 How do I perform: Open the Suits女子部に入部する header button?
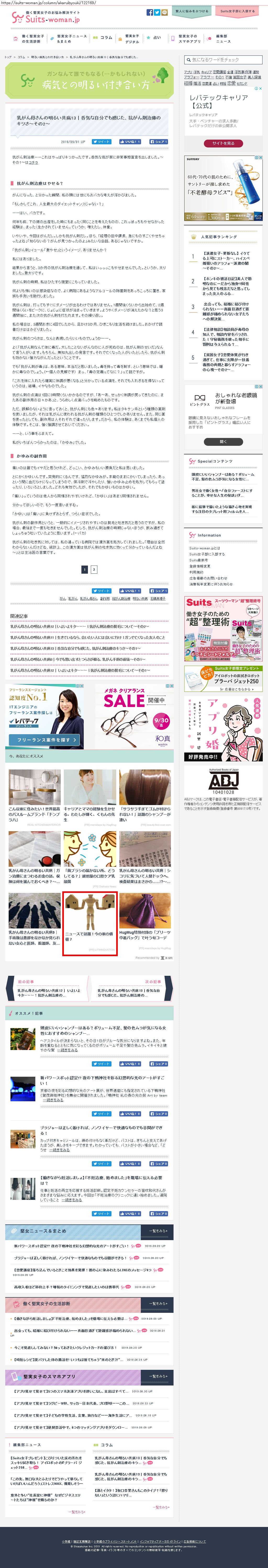pyautogui.click(x=238, y=11)
